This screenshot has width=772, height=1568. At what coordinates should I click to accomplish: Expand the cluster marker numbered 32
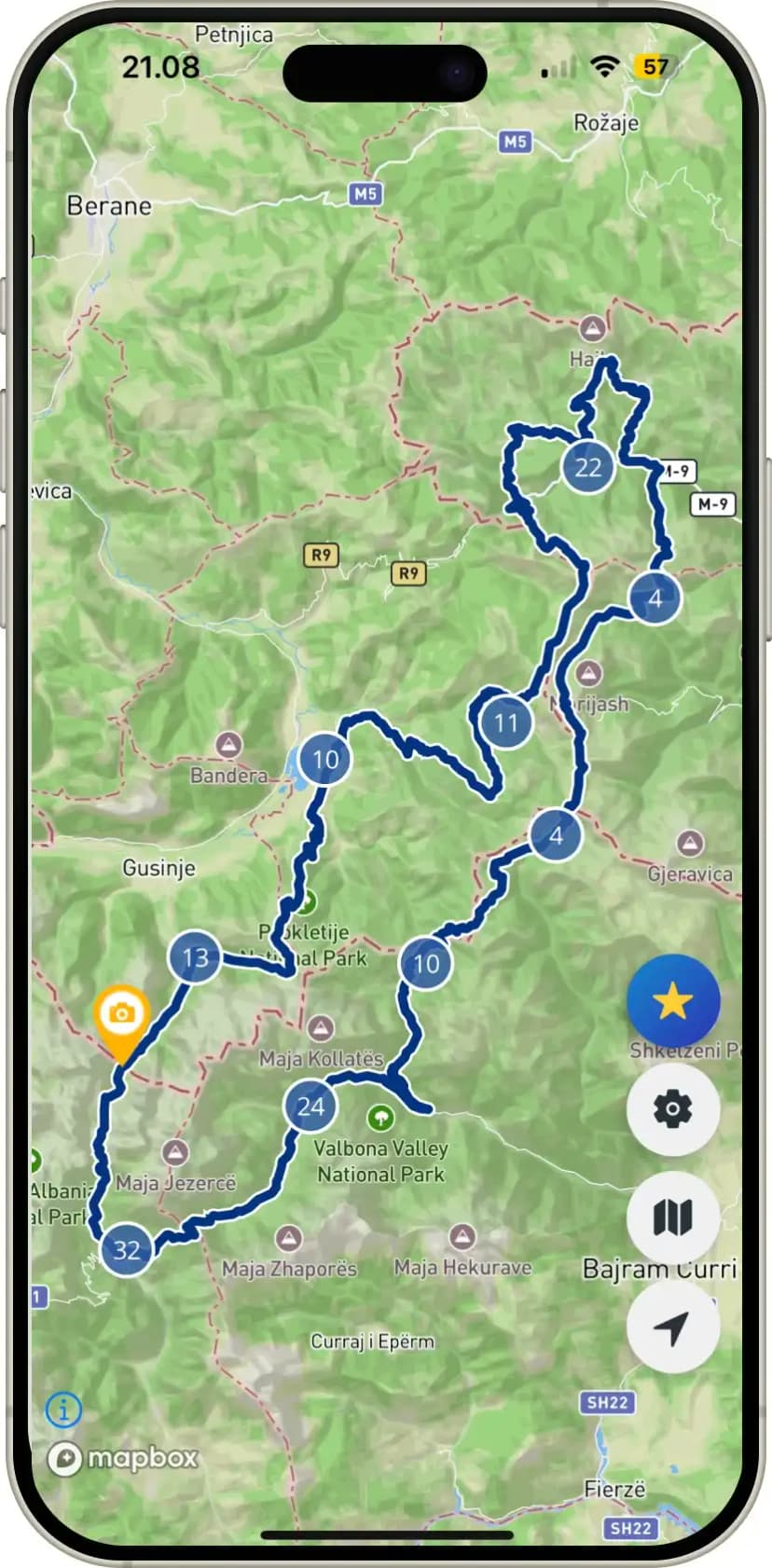click(127, 1250)
